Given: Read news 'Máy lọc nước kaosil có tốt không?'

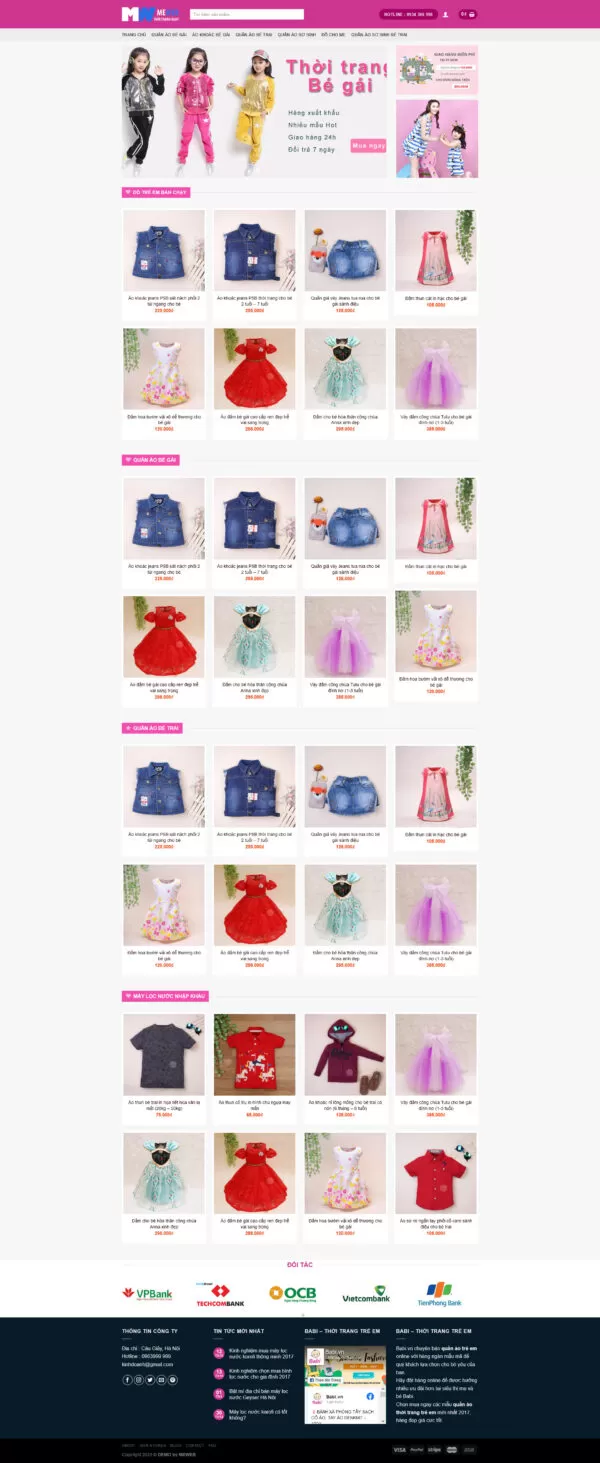Looking at the screenshot, I should [251, 1414].
